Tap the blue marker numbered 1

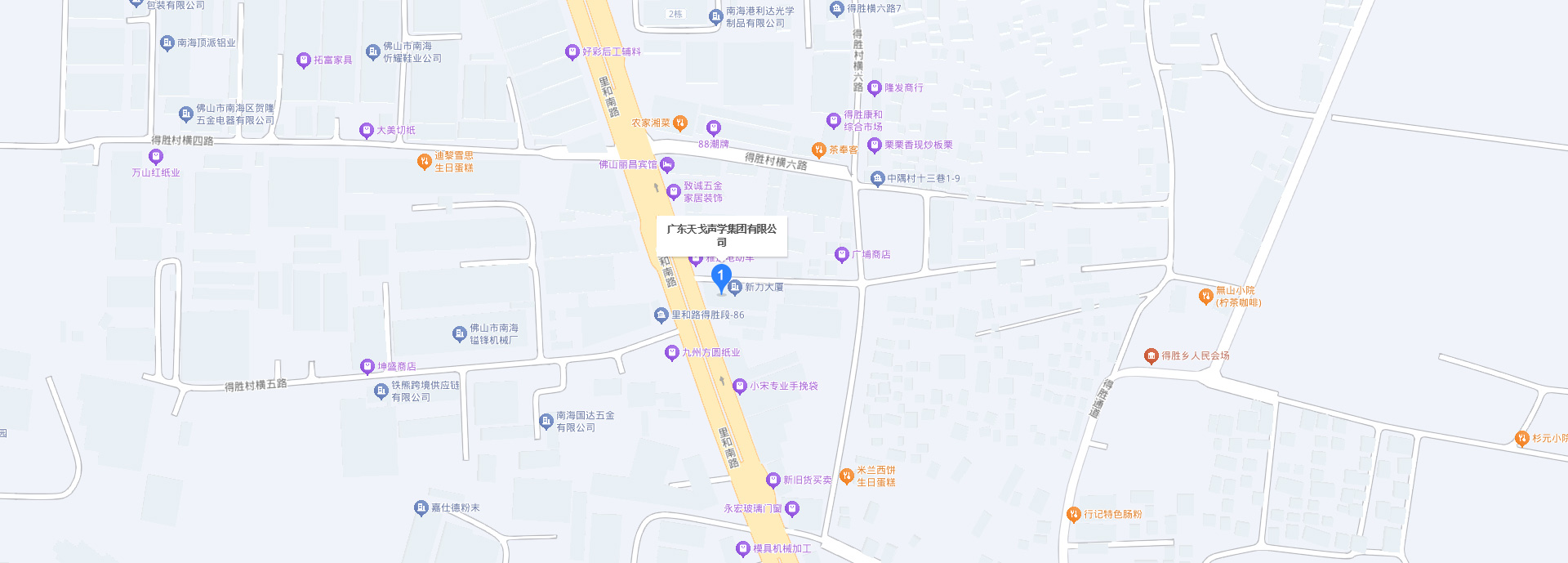click(721, 278)
